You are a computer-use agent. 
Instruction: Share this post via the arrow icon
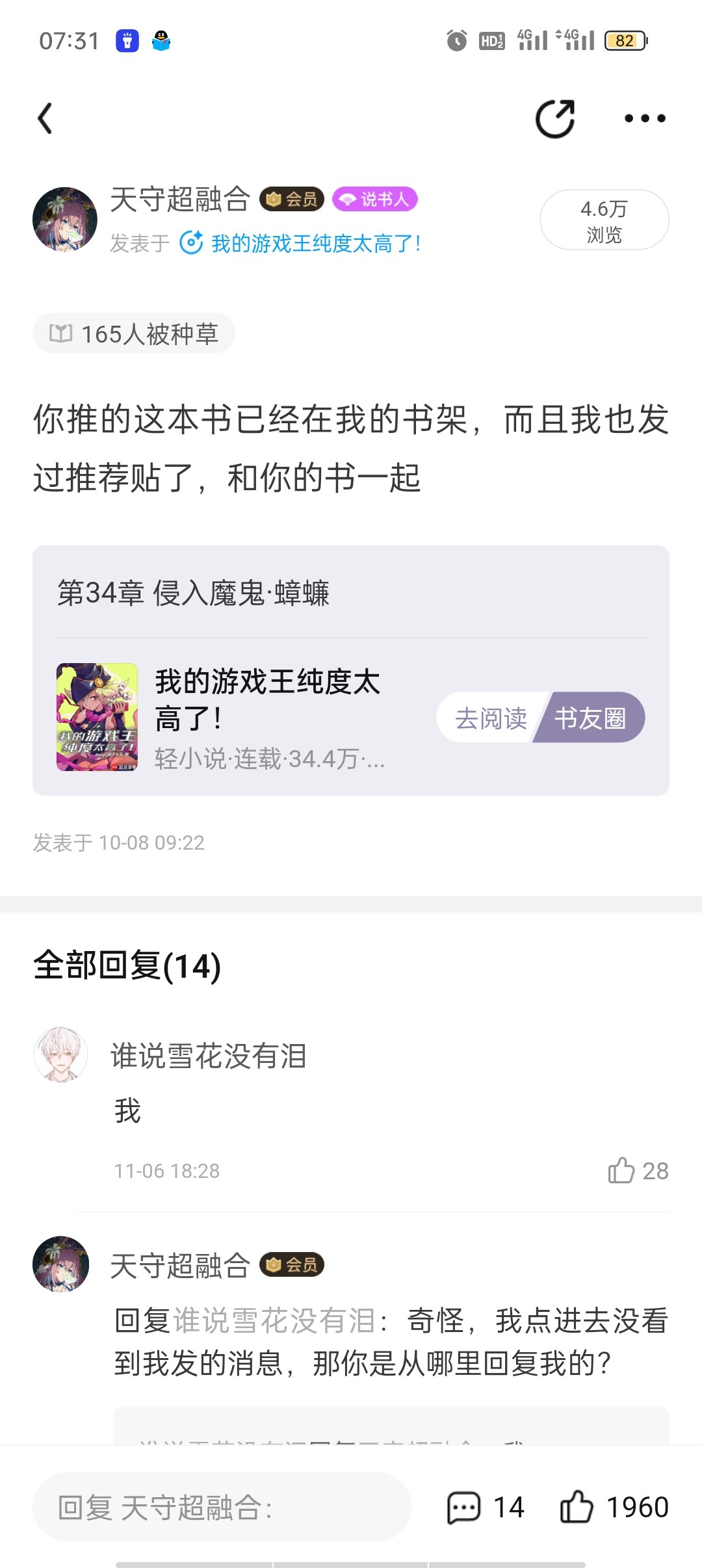point(554,119)
